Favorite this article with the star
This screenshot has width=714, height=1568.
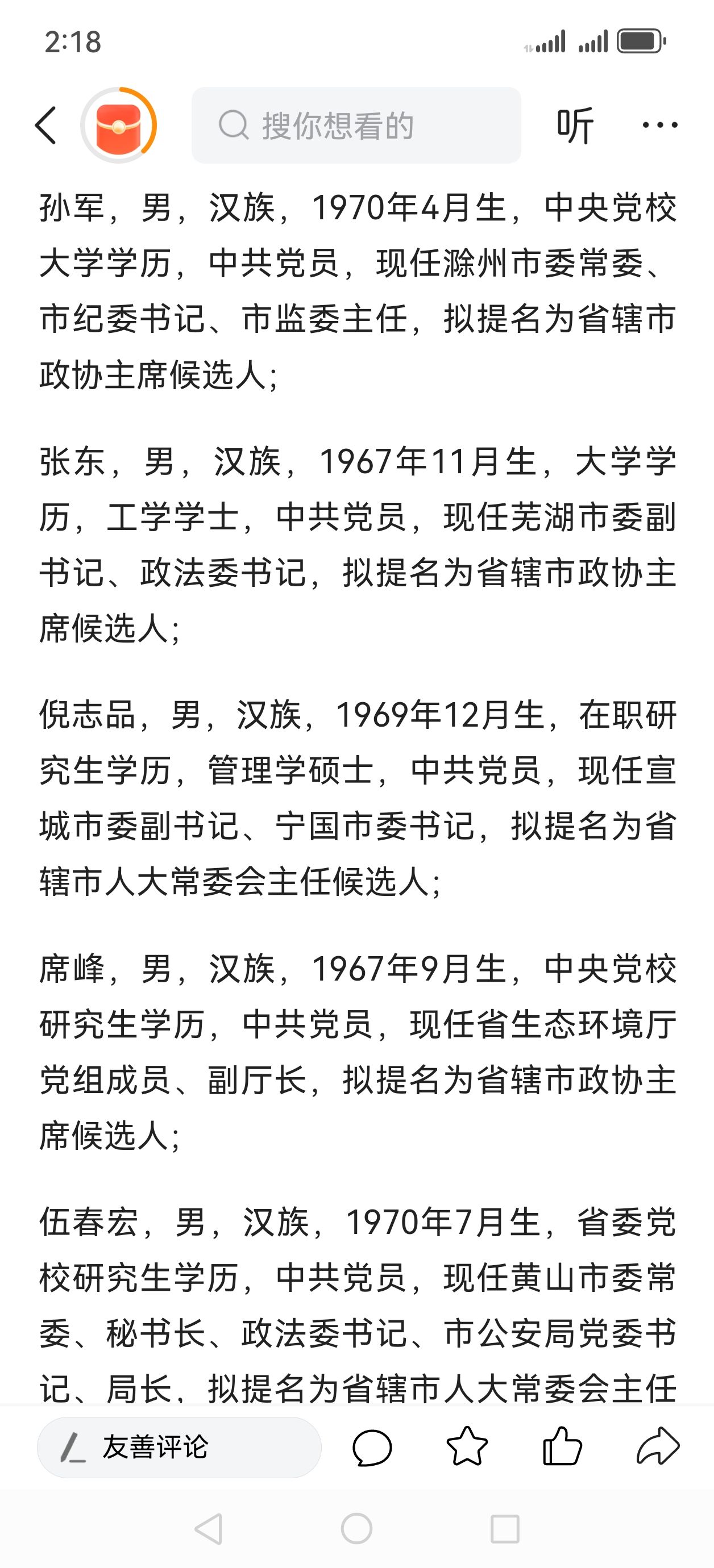tap(467, 1446)
